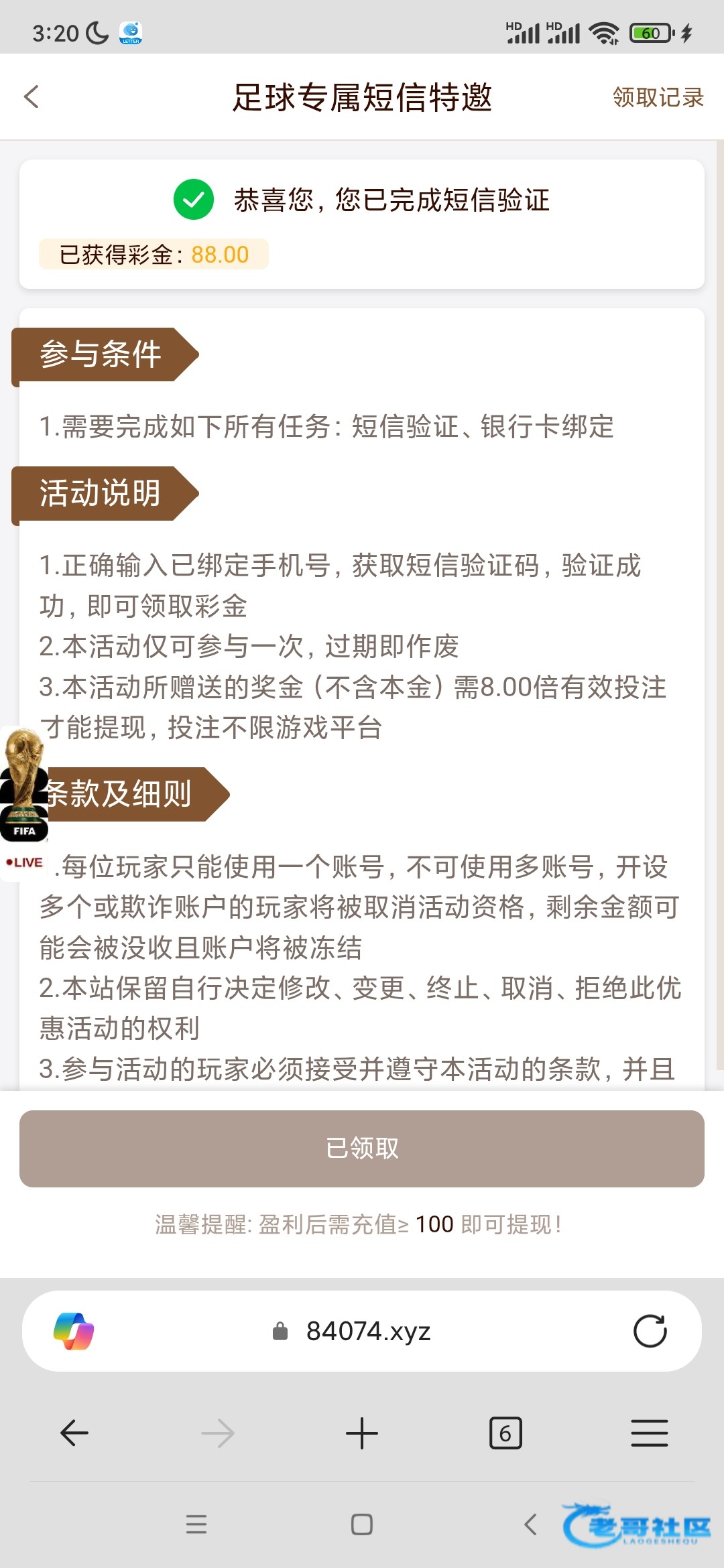Open the browser hamburger menu
The image size is (724, 1568).
point(650,1433)
